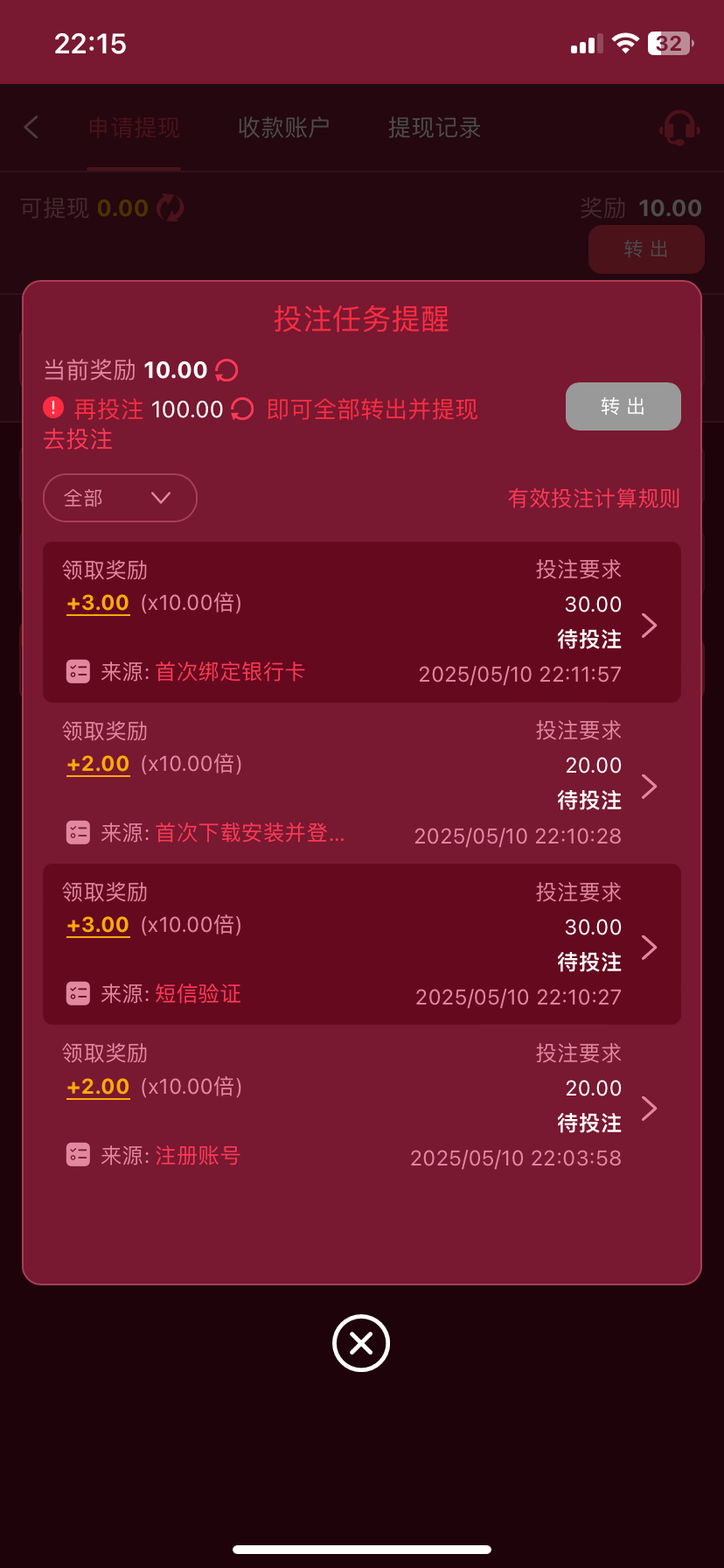This screenshot has height=1568, width=724.
Task: Refresh the 再投注 100.00 amount
Action: [242, 409]
